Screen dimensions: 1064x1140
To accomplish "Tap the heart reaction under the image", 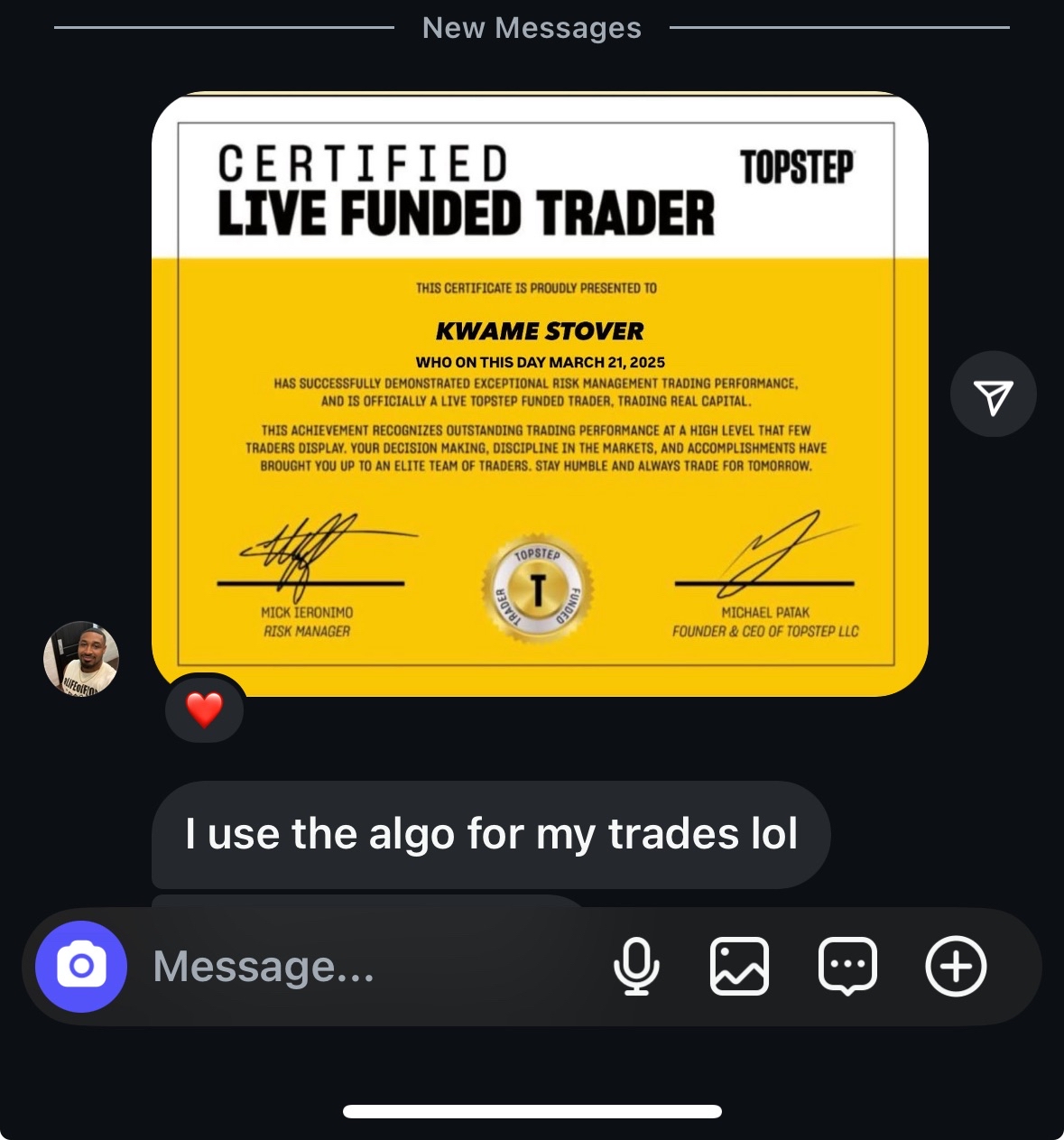I will [x=205, y=709].
